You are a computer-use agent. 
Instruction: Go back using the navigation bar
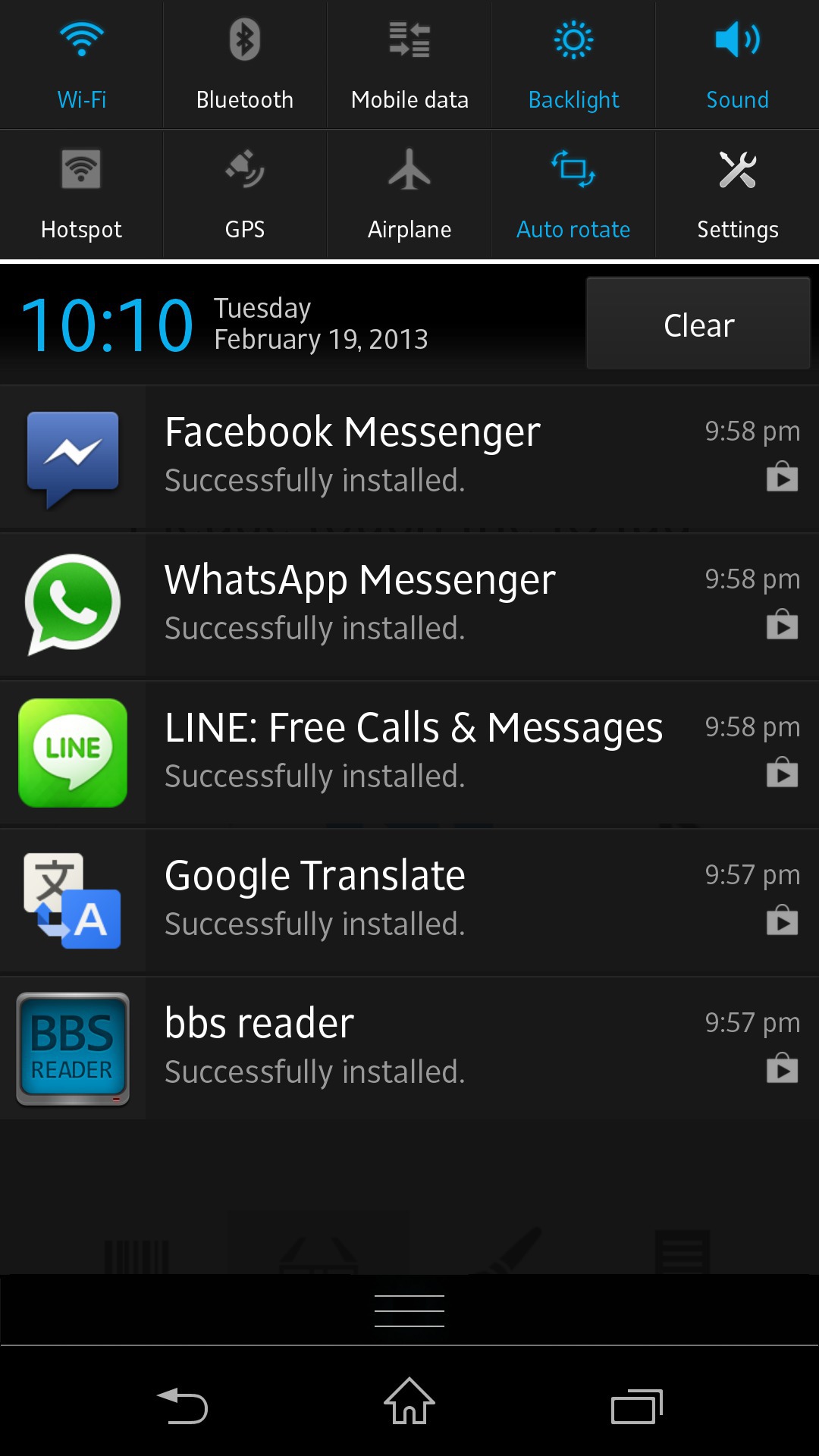tap(182, 1406)
